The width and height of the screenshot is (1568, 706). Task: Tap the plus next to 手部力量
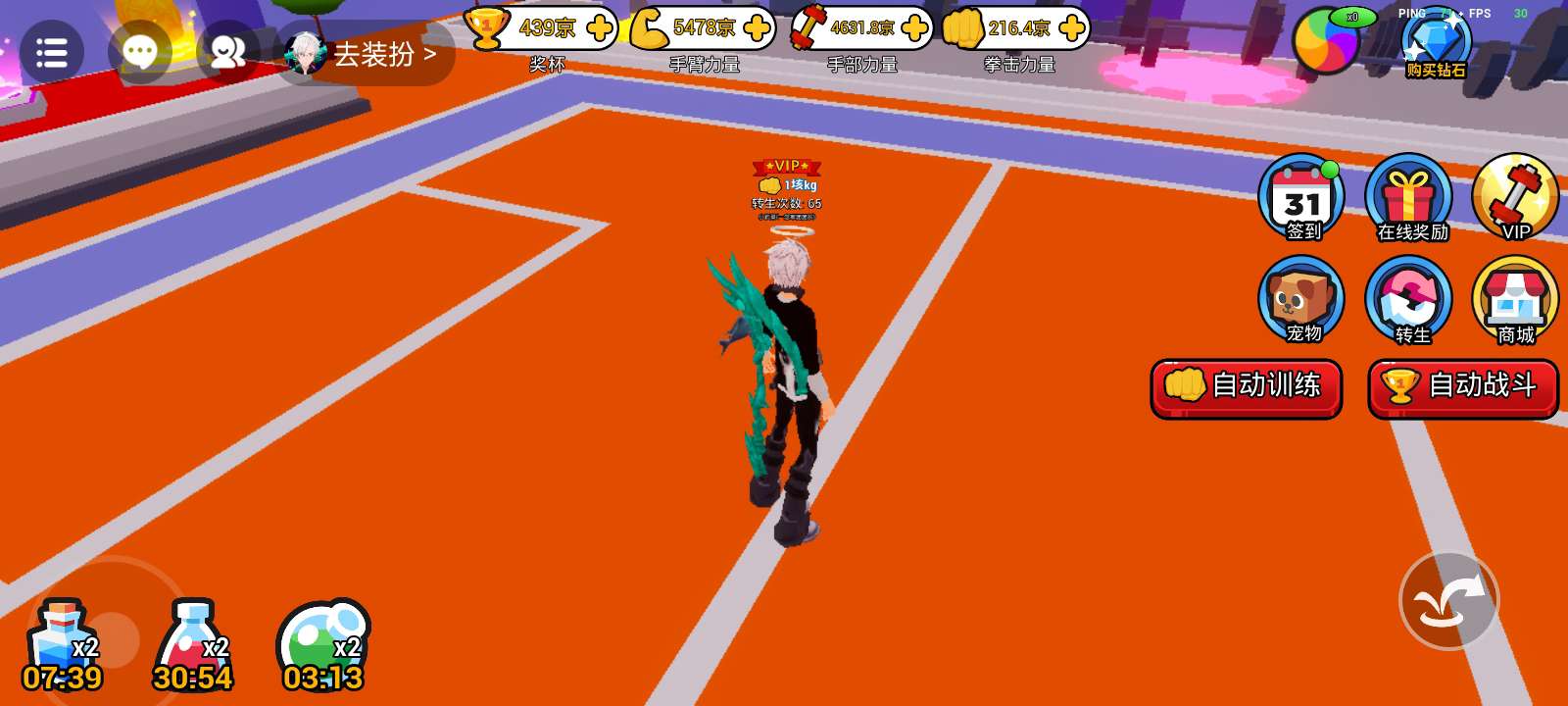[x=914, y=28]
